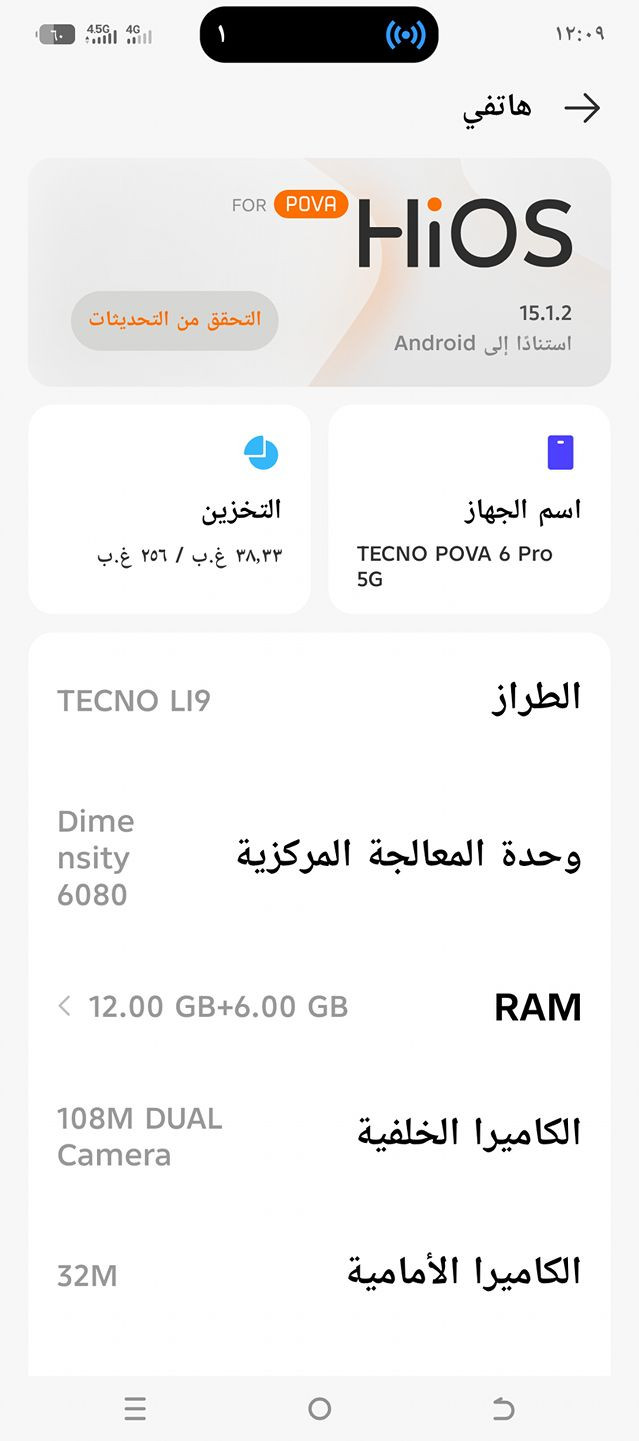Tap the التحقق من التحديثات button
Screen dimensions: 639x1441
[175, 320]
